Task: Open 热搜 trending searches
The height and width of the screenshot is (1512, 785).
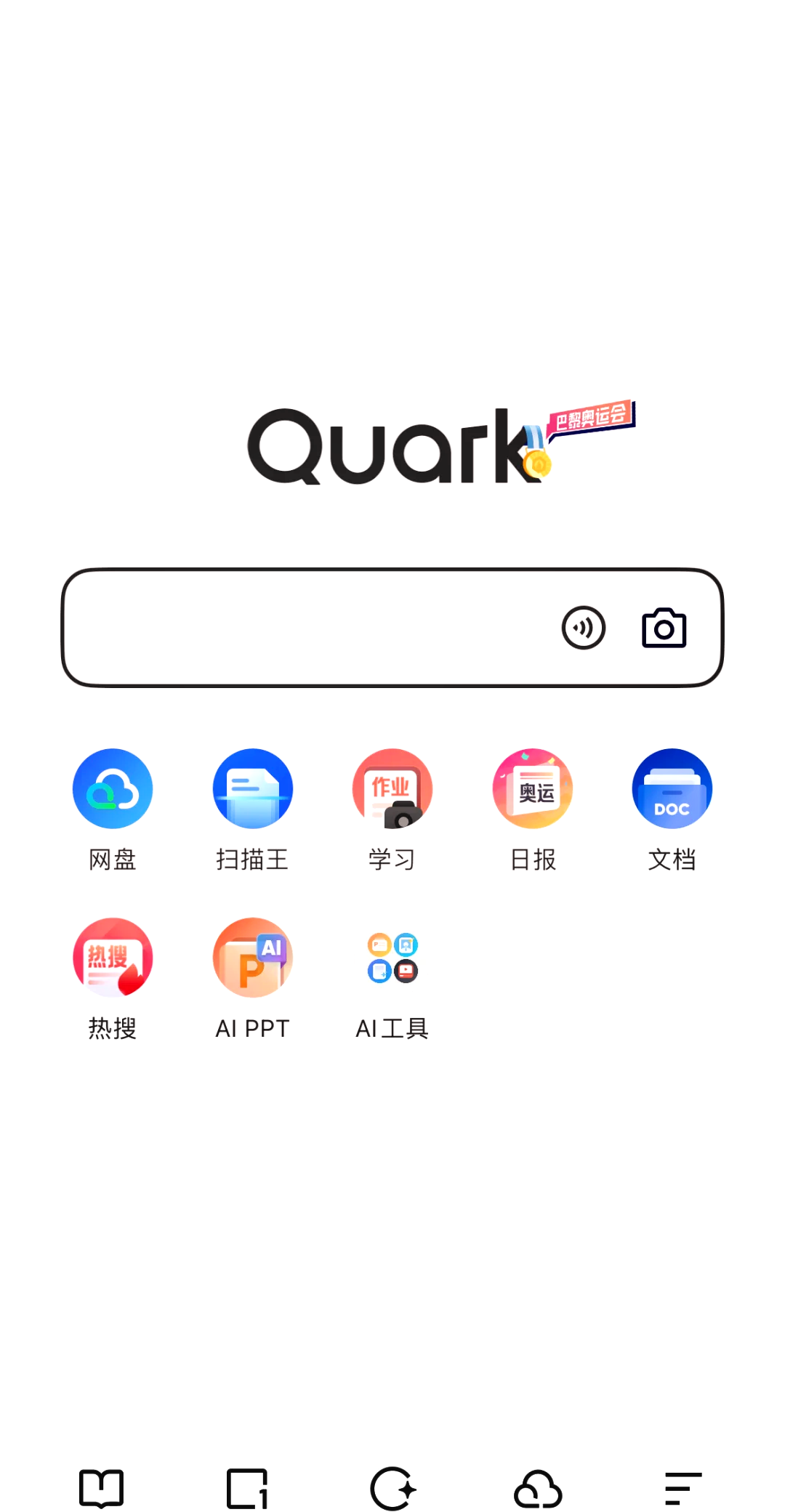Action: coord(113,958)
